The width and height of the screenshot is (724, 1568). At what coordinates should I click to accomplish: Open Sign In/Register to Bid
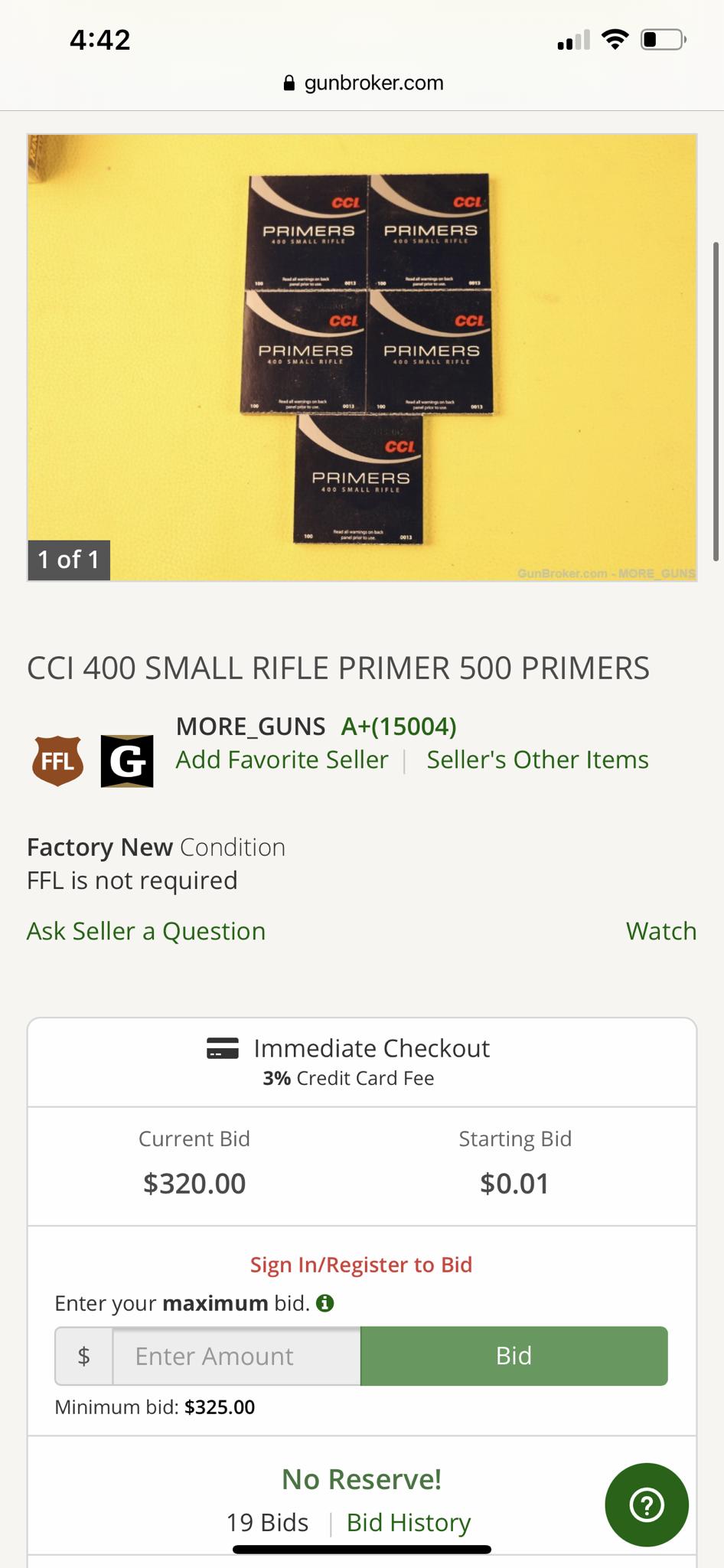point(361,1264)
